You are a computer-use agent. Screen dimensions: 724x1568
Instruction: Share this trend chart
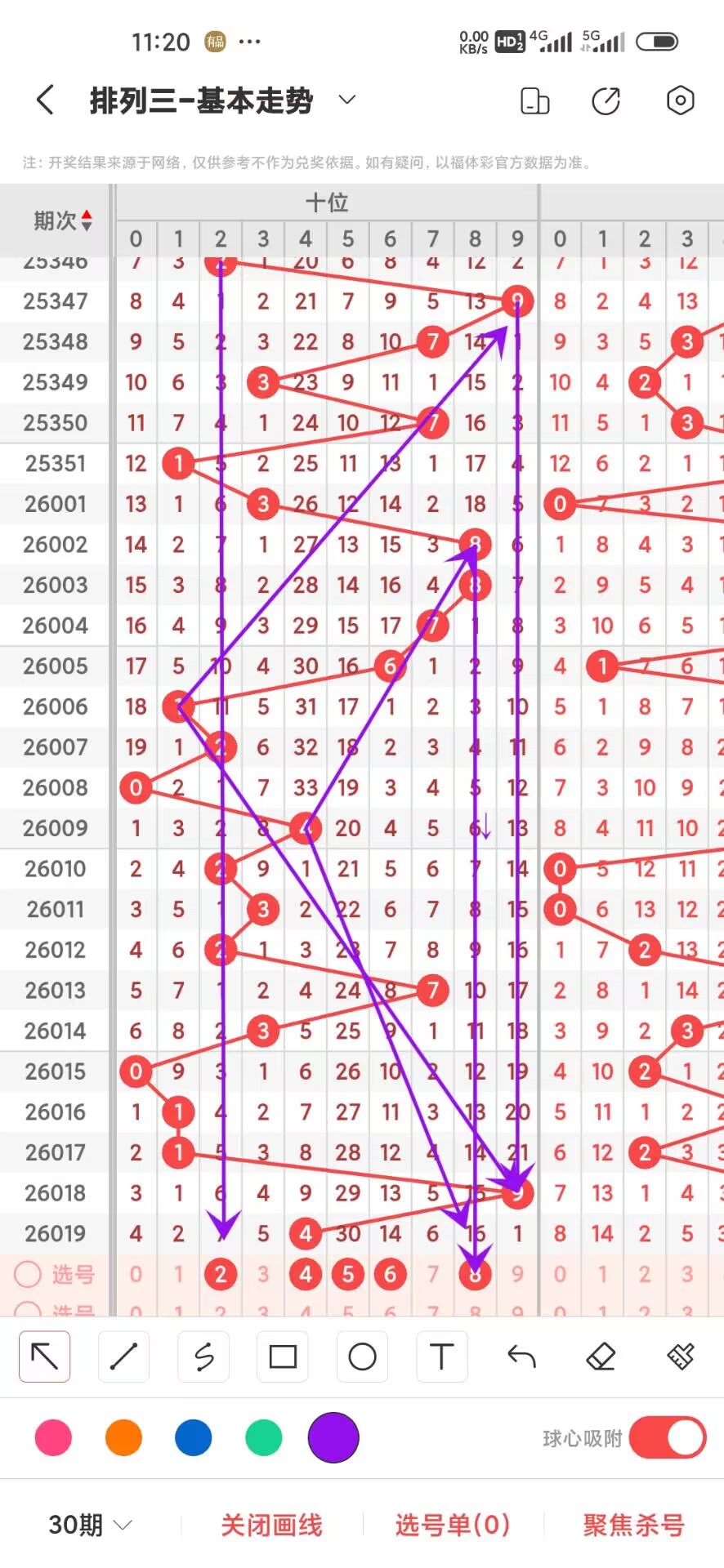tap(606, 100)
